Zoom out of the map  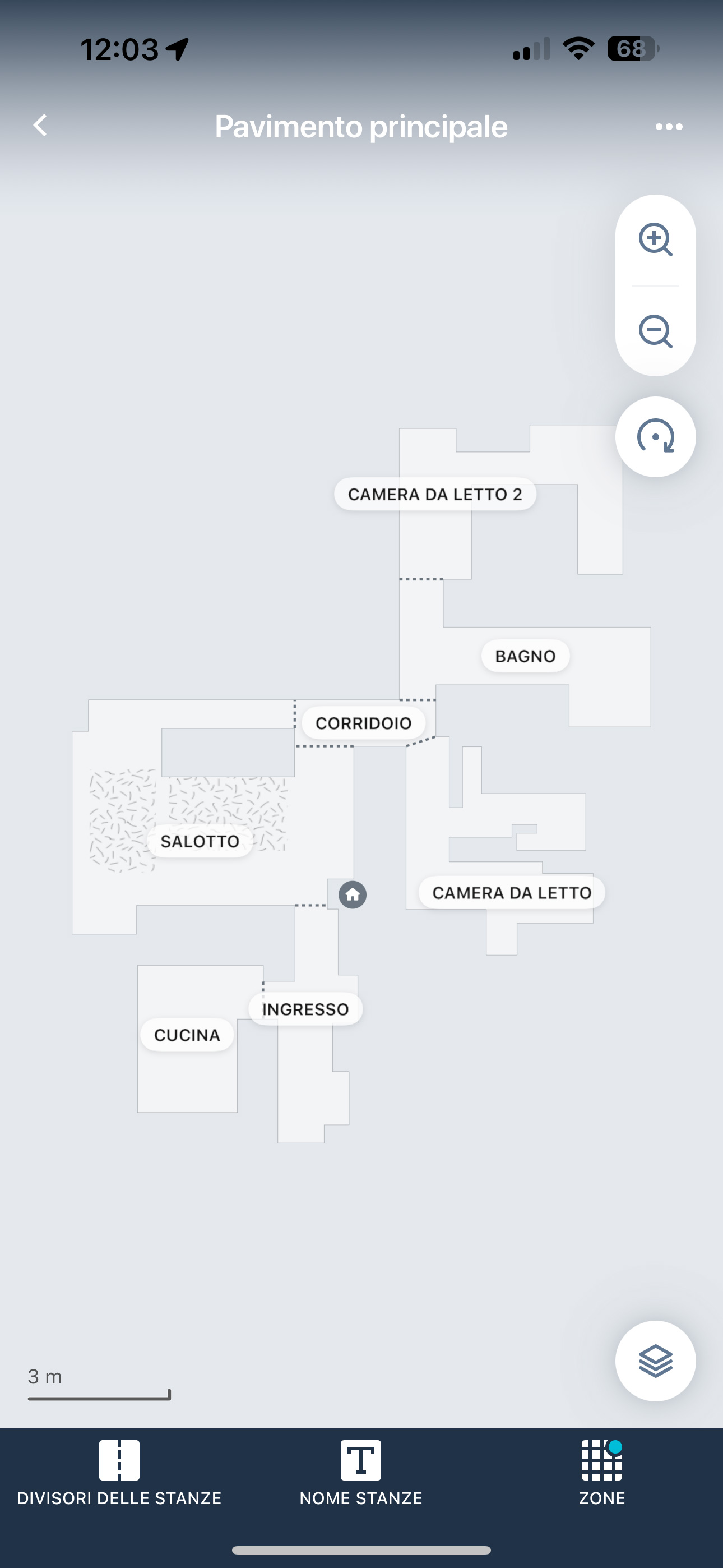pyautogui.click(x=655, y=331)
